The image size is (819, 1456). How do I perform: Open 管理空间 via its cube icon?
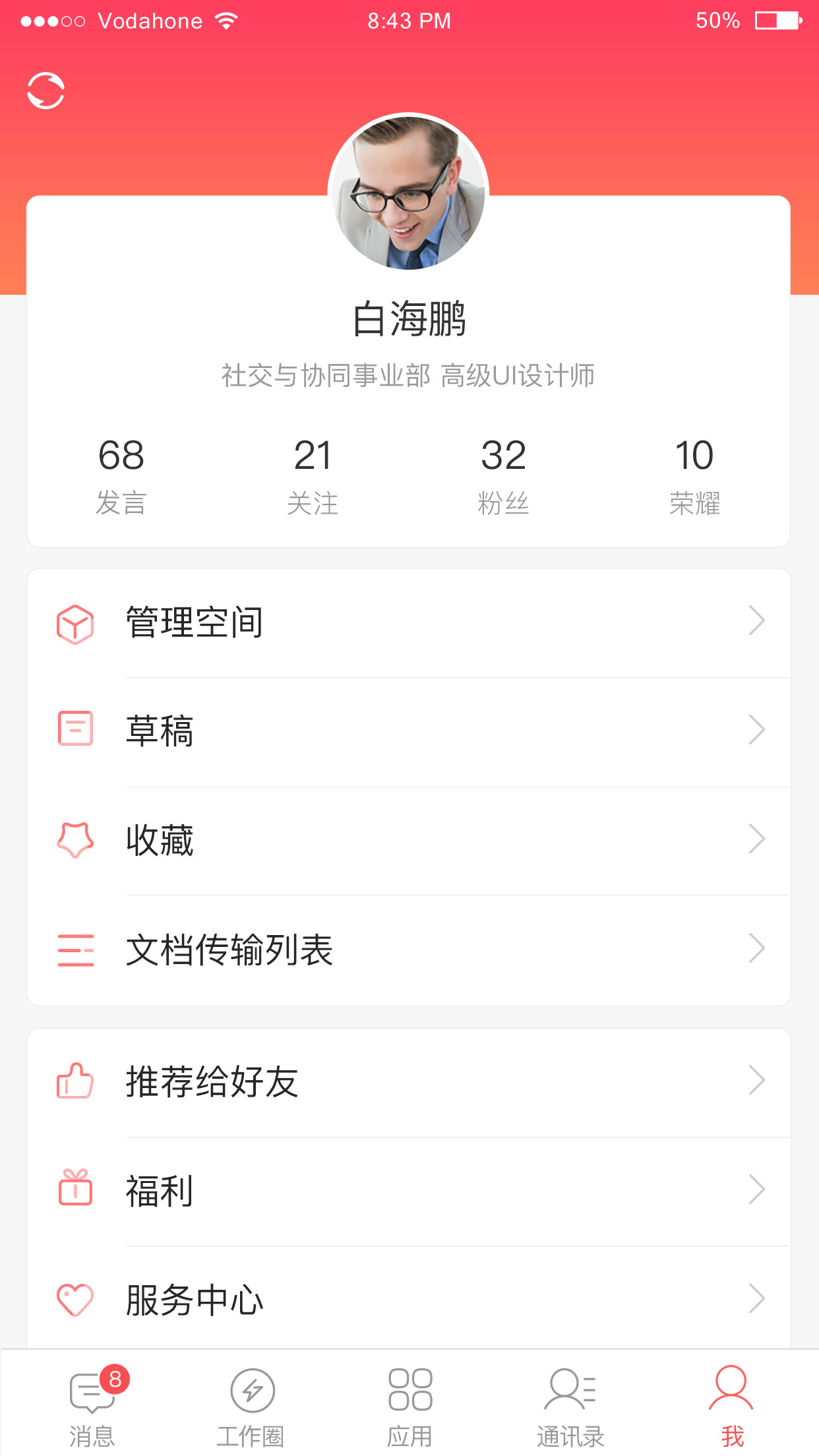point(75,621)
